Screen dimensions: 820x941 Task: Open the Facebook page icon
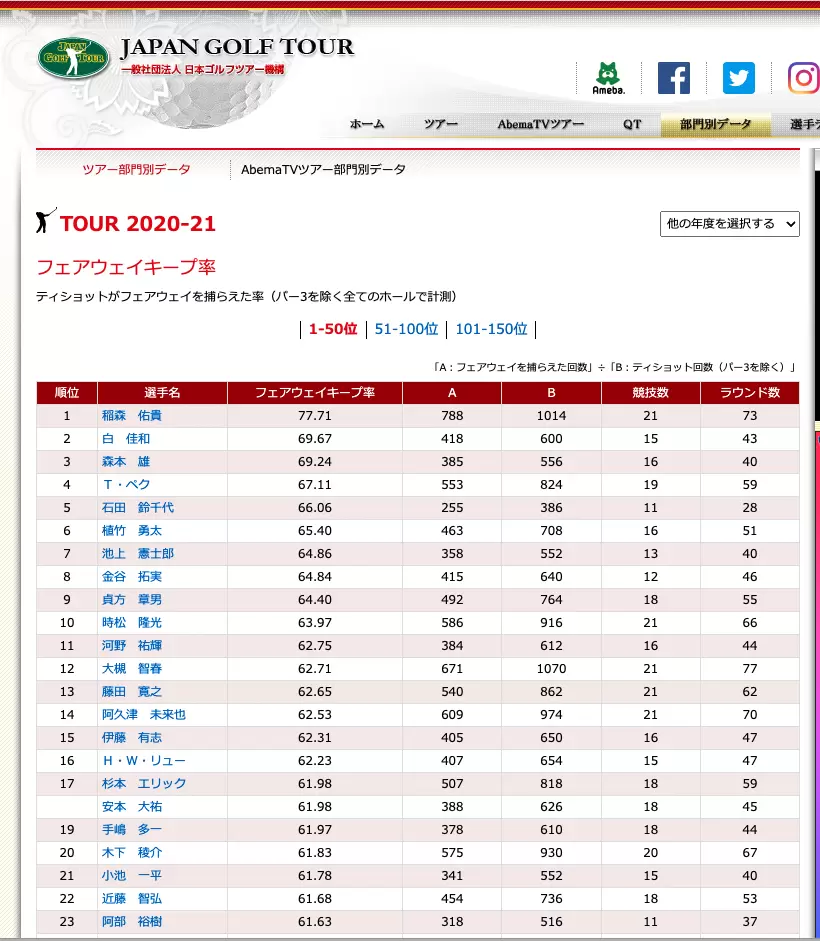click(x=673, y=78)
